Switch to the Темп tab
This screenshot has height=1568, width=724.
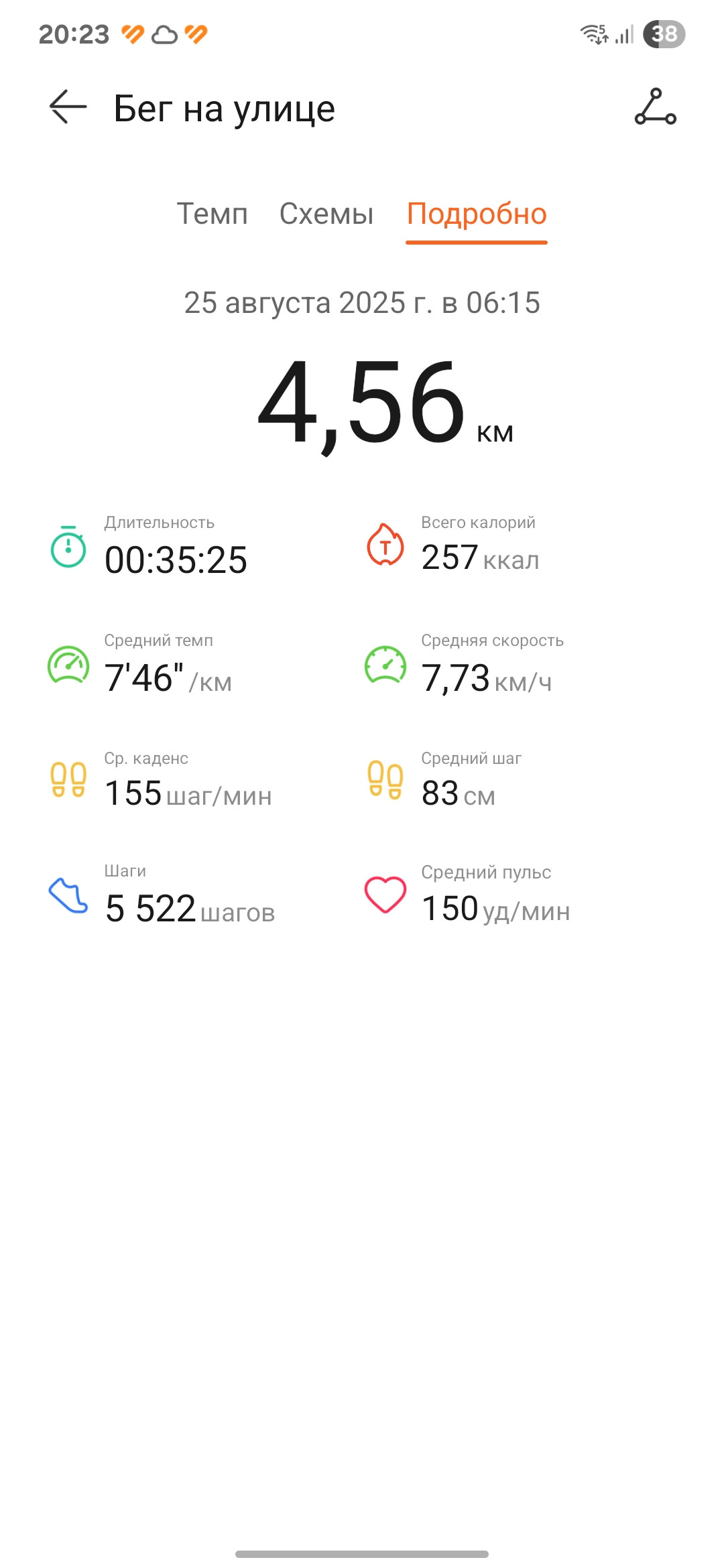tap(213, 214)
